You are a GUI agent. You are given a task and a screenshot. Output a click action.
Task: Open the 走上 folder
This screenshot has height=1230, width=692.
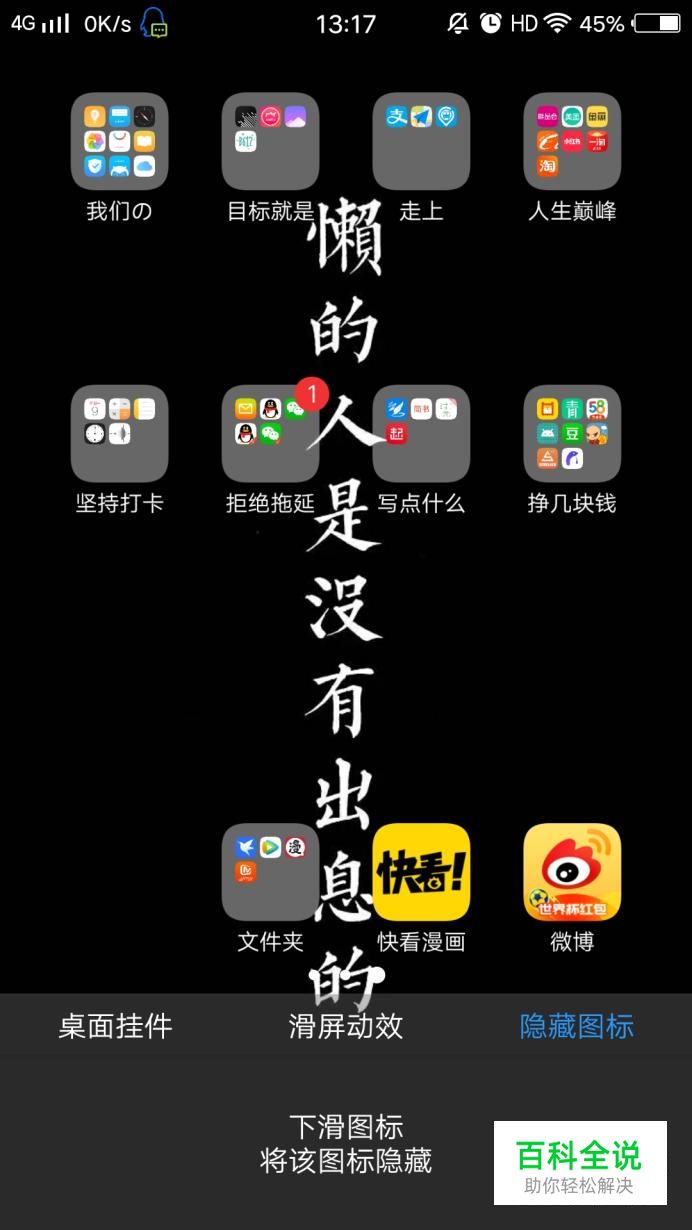pos(421,142)
